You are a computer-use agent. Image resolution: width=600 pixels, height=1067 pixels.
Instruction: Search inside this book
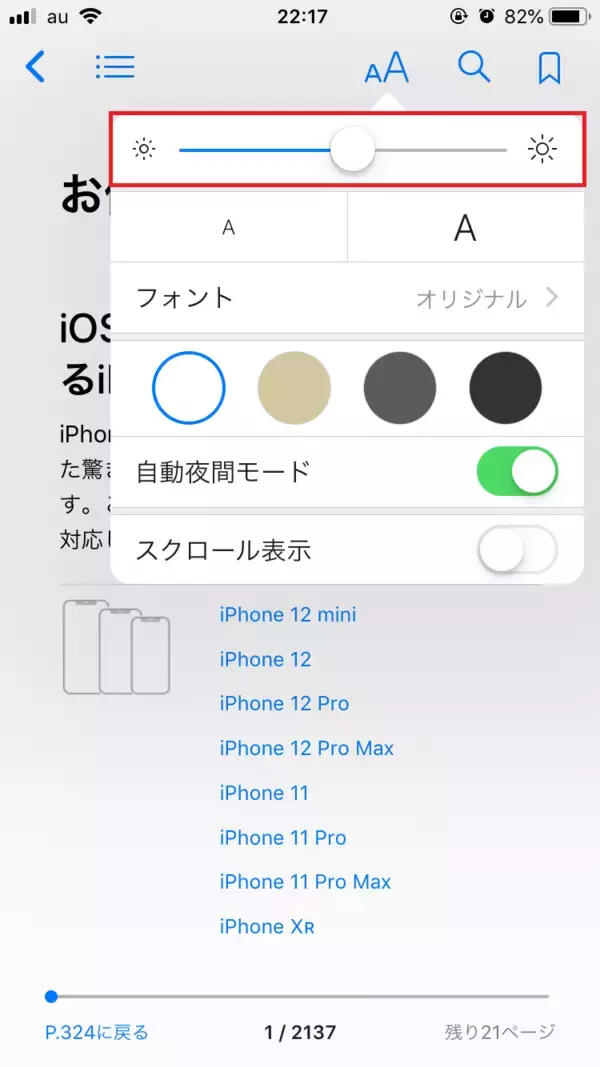(474, 67)
